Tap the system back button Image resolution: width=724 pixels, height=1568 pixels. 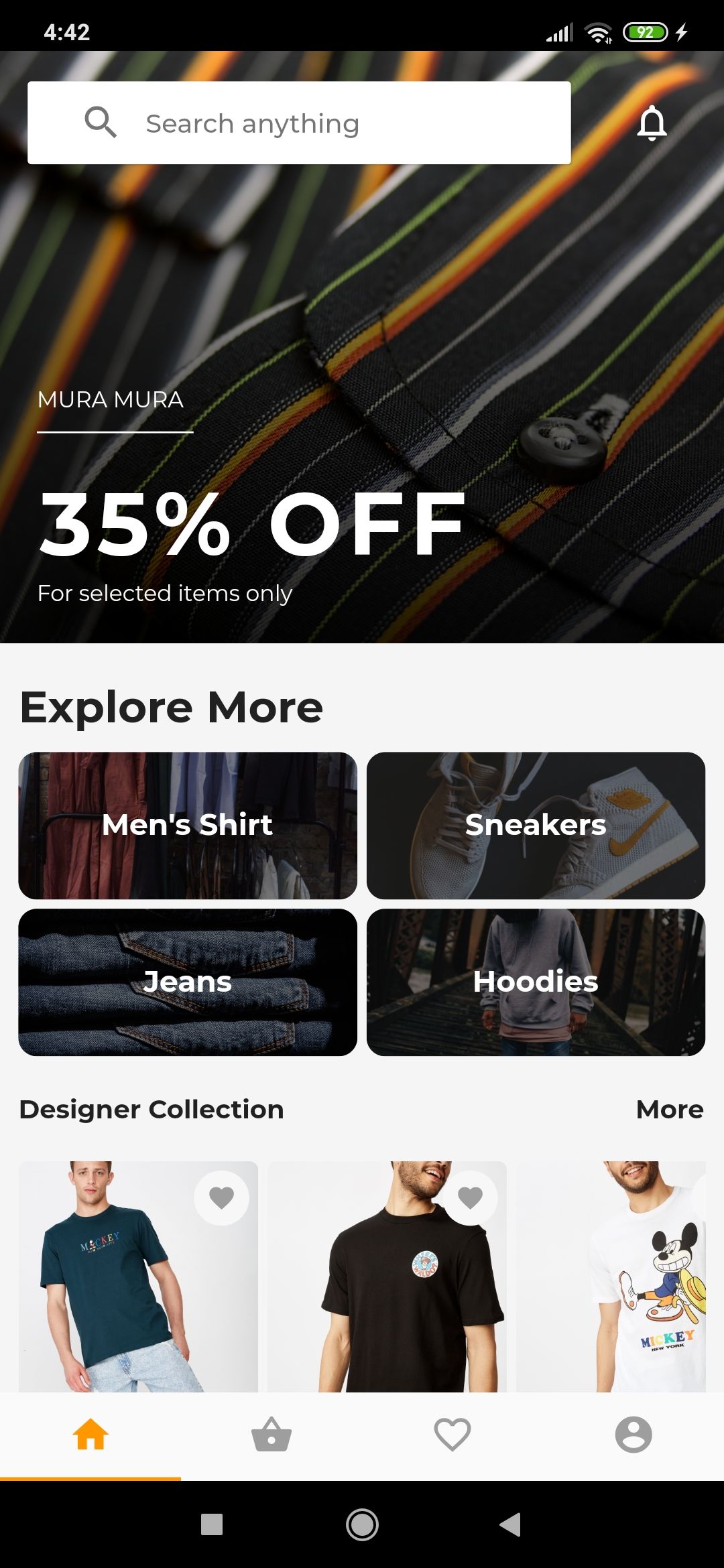click(511, 1524)
